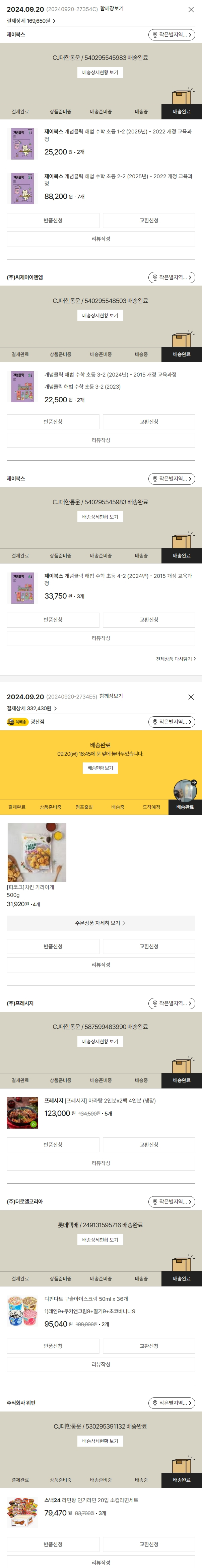Track 롯데택배 249131595716 delivery details
This screenshot has height=1568, width=202.
100,1239
